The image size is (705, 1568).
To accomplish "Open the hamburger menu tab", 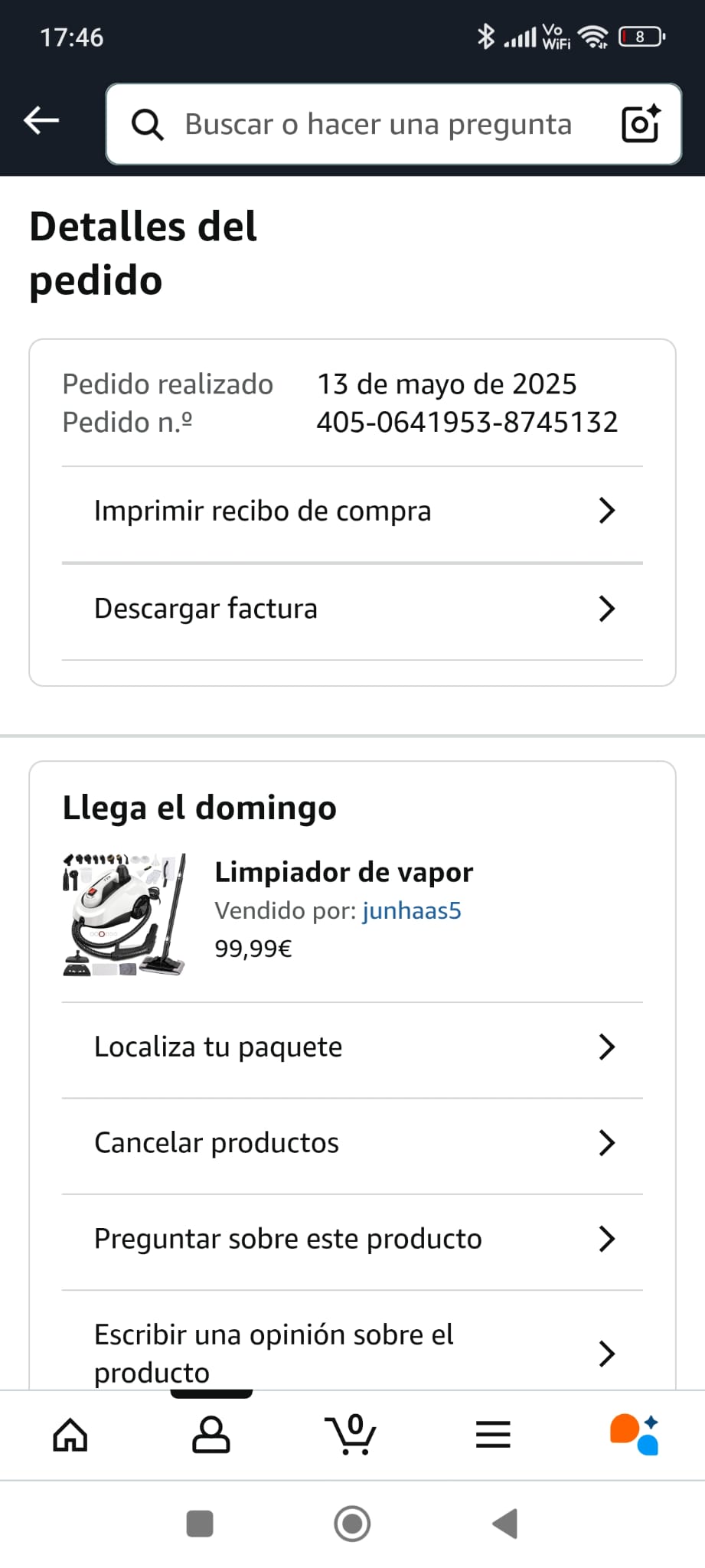I will (493, 1435).
